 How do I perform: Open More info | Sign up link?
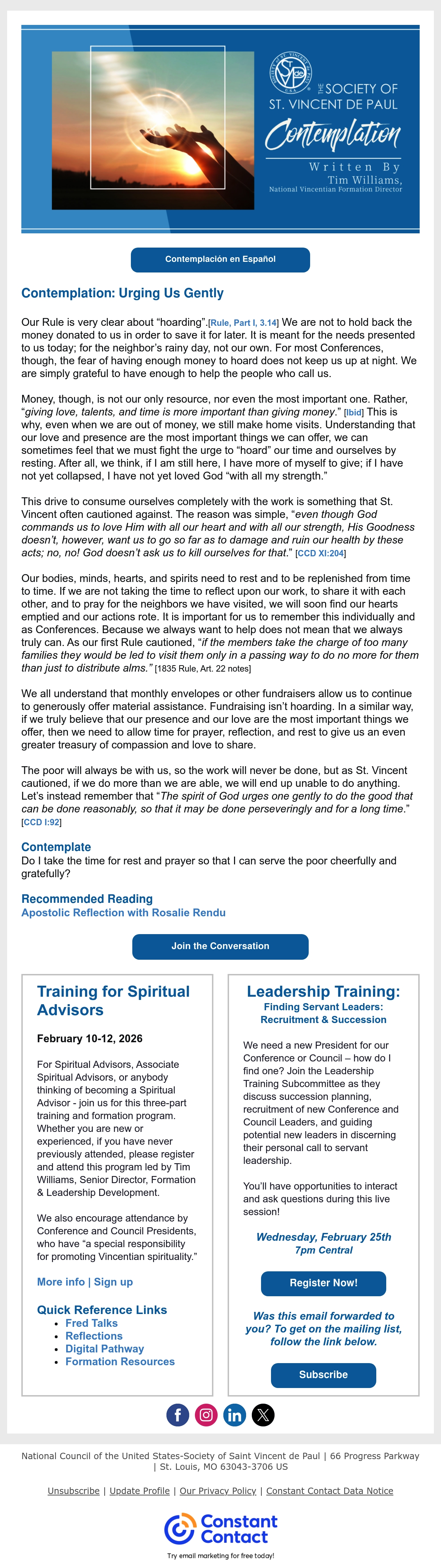tap(85, 1282)
